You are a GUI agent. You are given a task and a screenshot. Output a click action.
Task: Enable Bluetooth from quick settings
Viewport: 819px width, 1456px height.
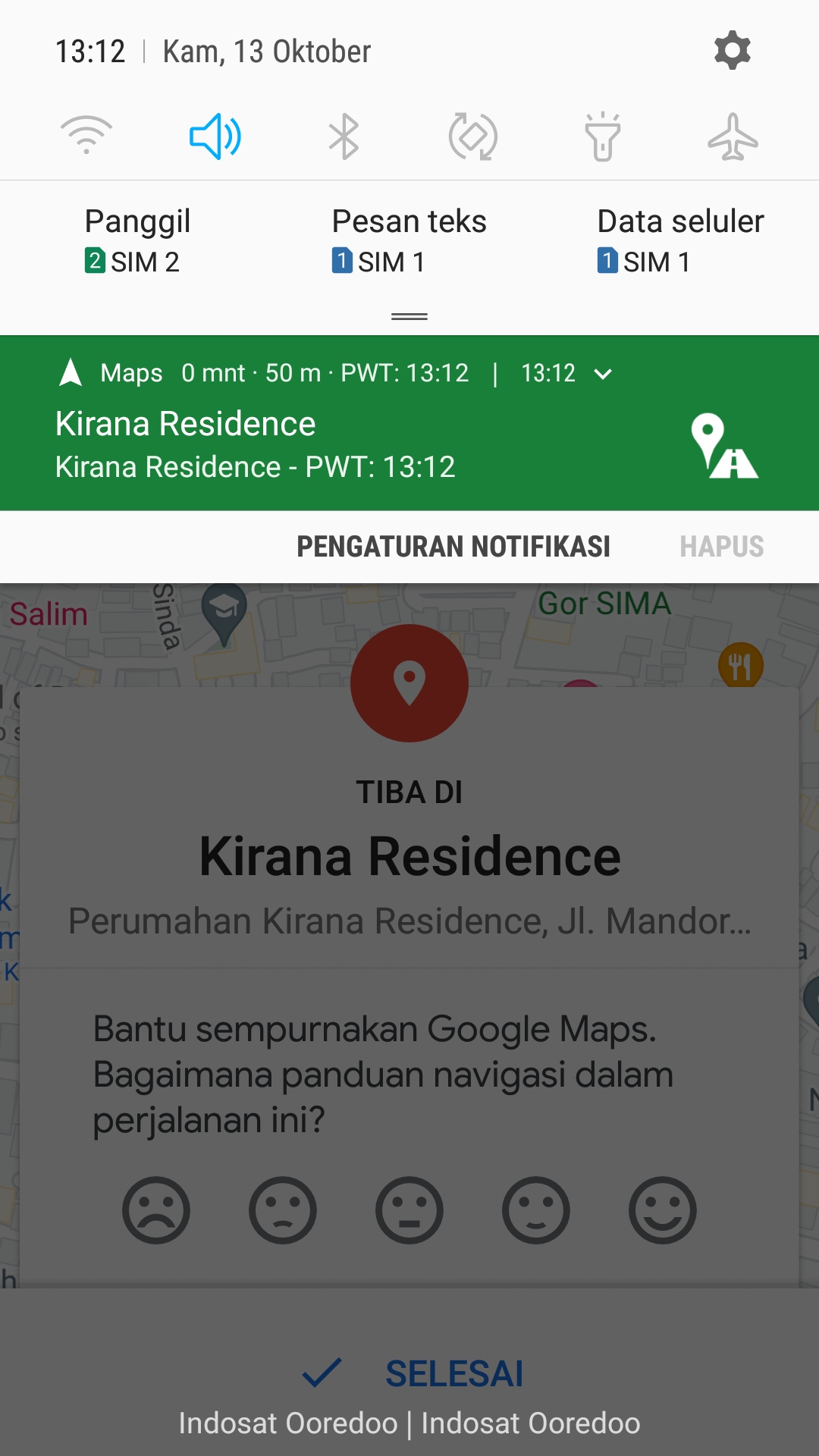click(344, 136)
